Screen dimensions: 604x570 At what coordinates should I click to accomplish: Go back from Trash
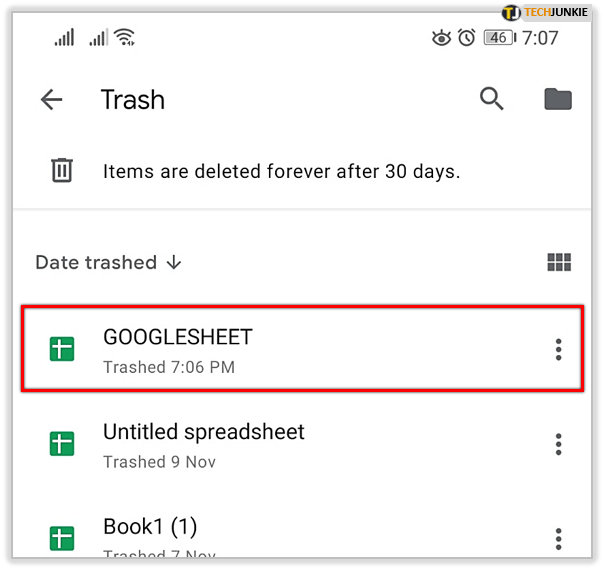coord(51,99)
